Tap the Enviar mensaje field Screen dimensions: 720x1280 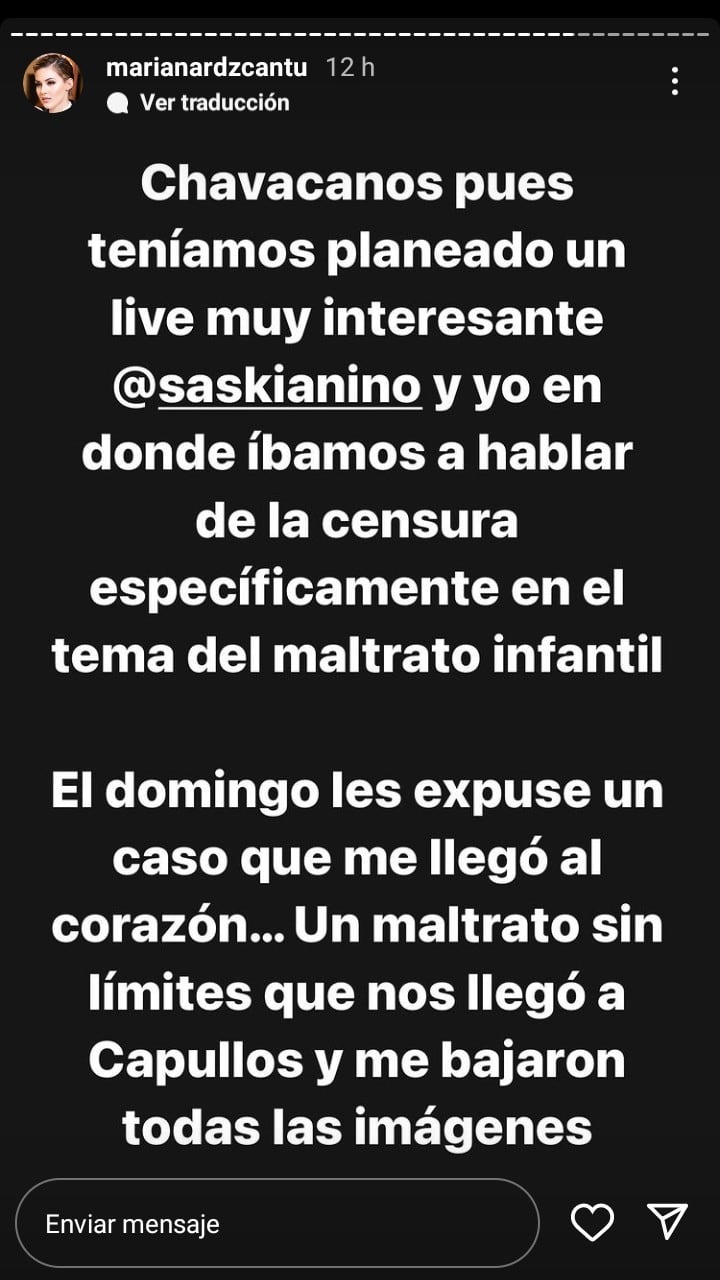[x=277, y=1223]
